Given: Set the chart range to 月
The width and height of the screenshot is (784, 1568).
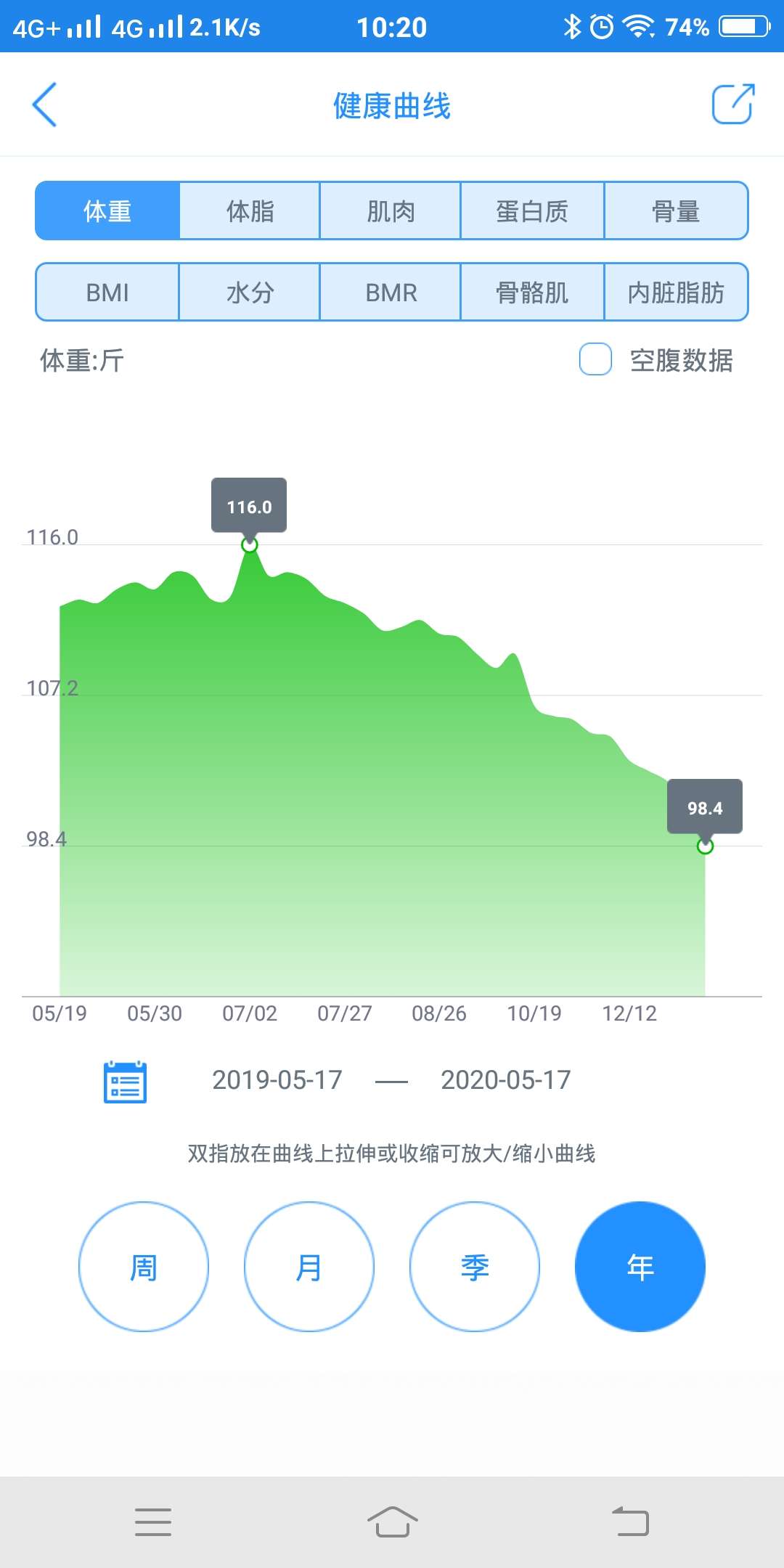Looking at the screenshot, I should [x=309, y=1267].
